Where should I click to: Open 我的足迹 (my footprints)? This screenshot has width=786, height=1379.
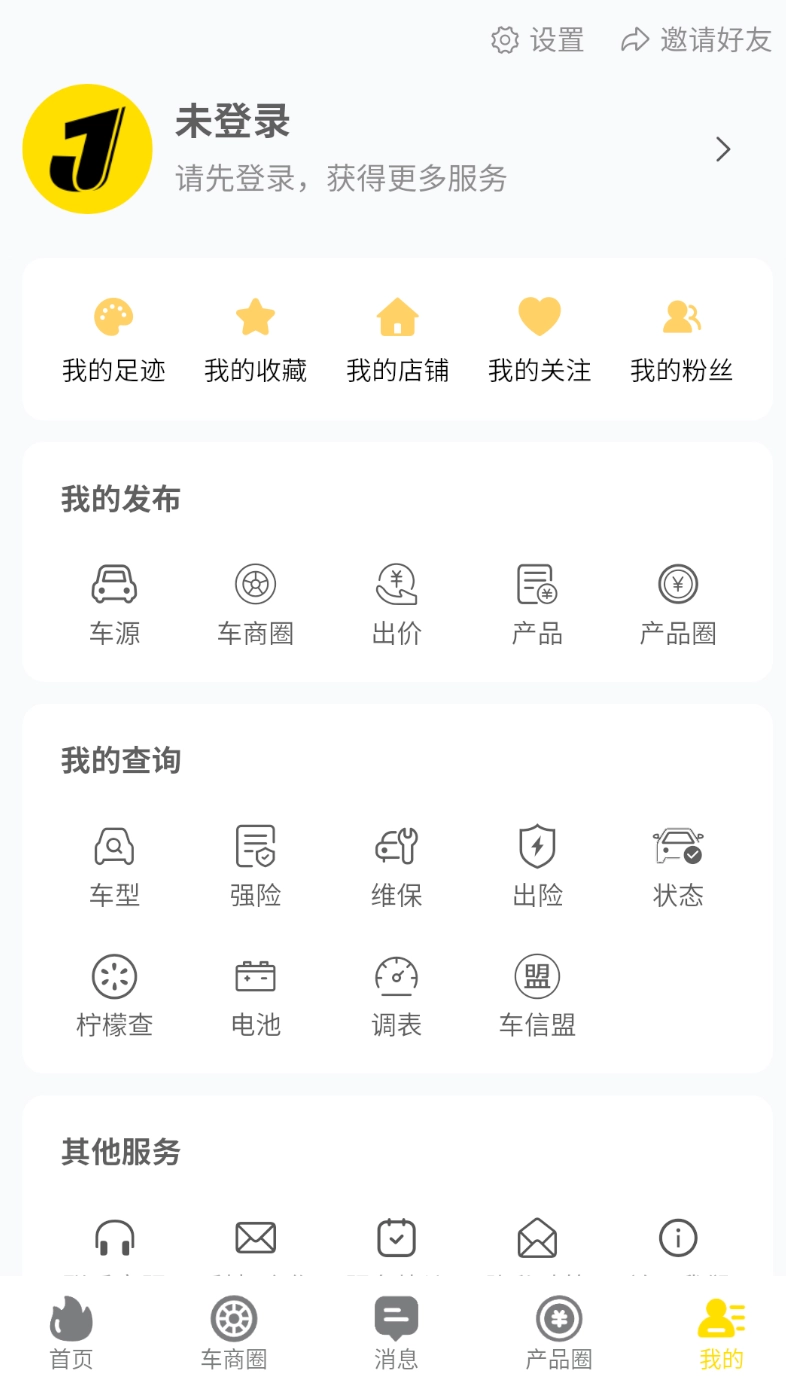pyautogui.click(x=113, y=338)
